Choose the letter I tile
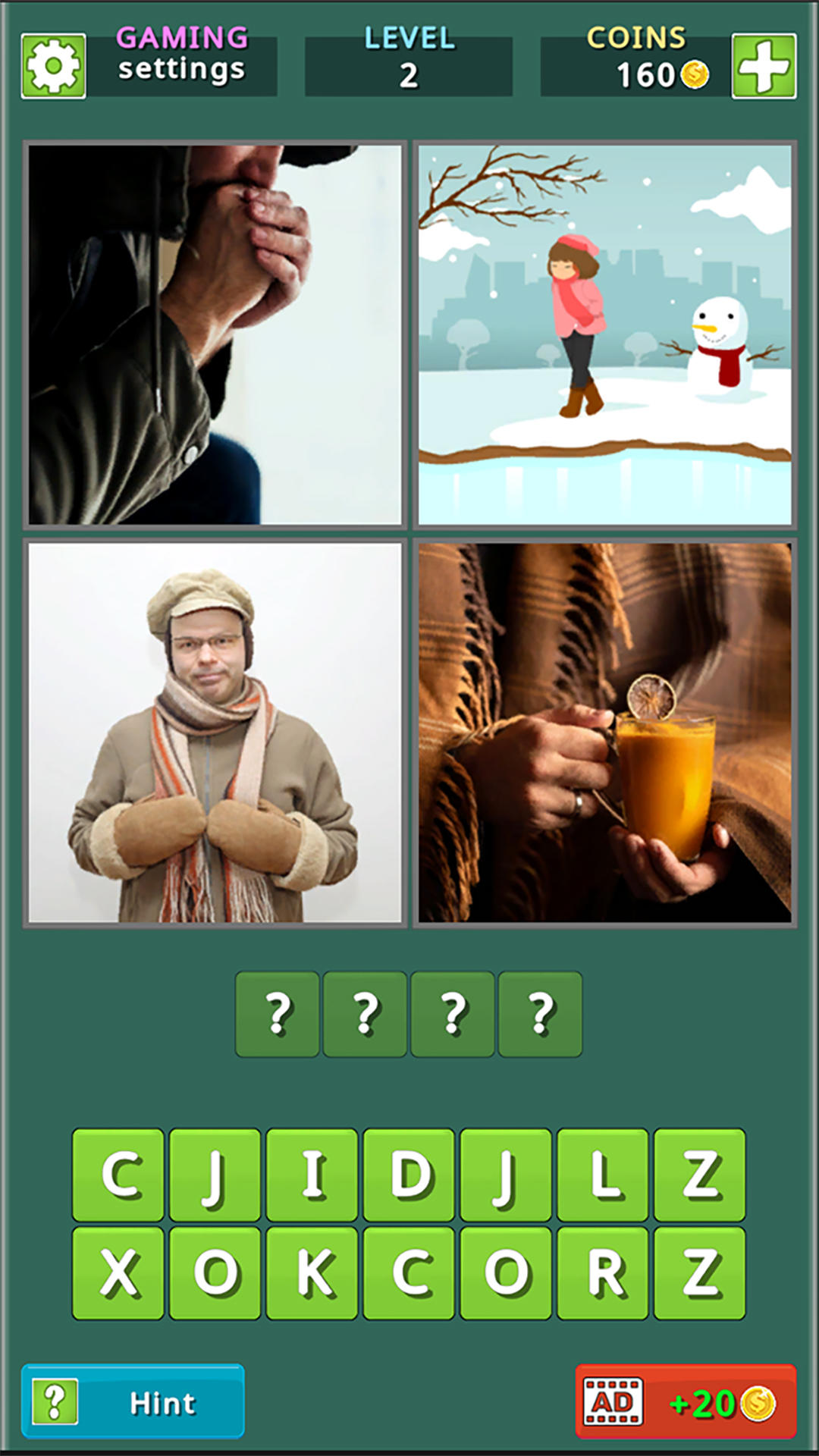819x1456 pixels. click(312, 1175)
